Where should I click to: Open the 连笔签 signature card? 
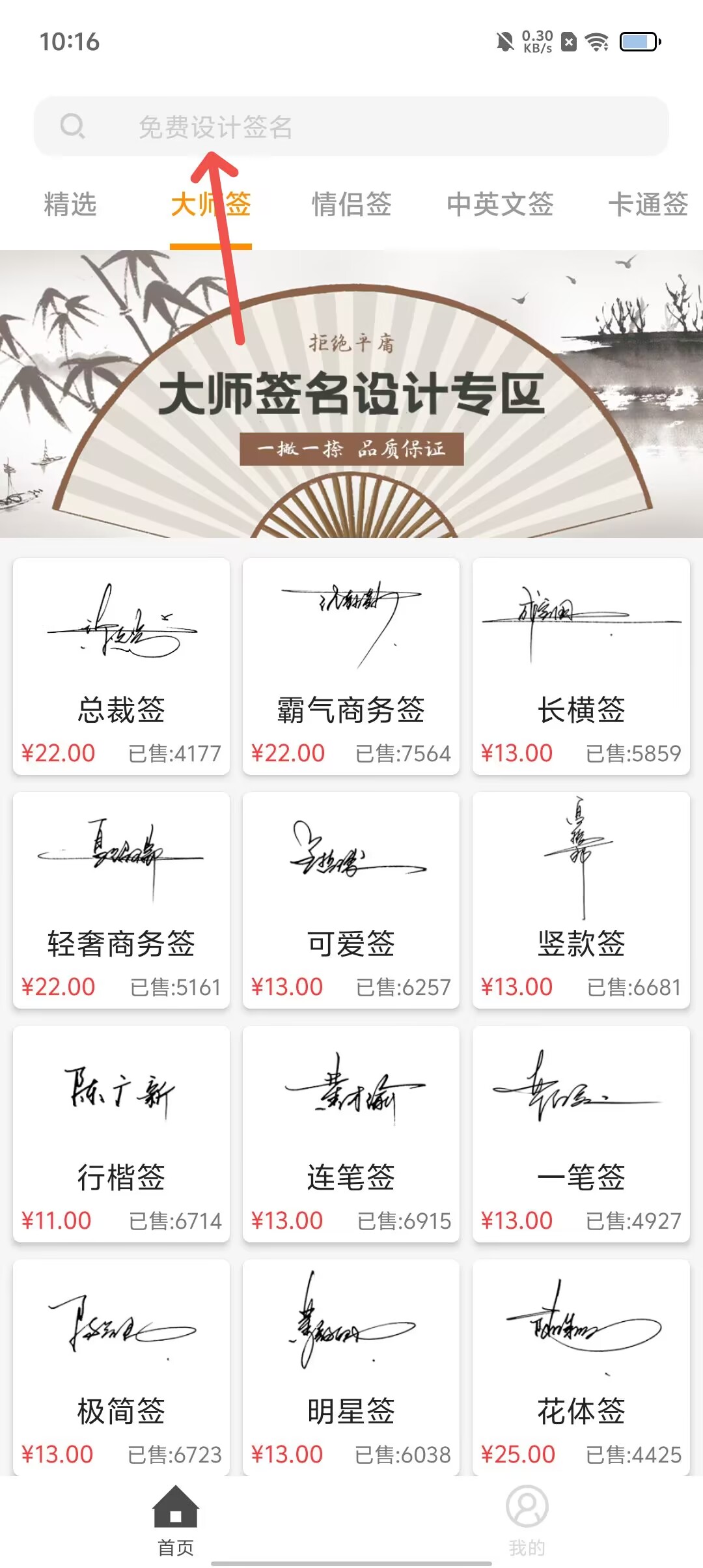351,1133
